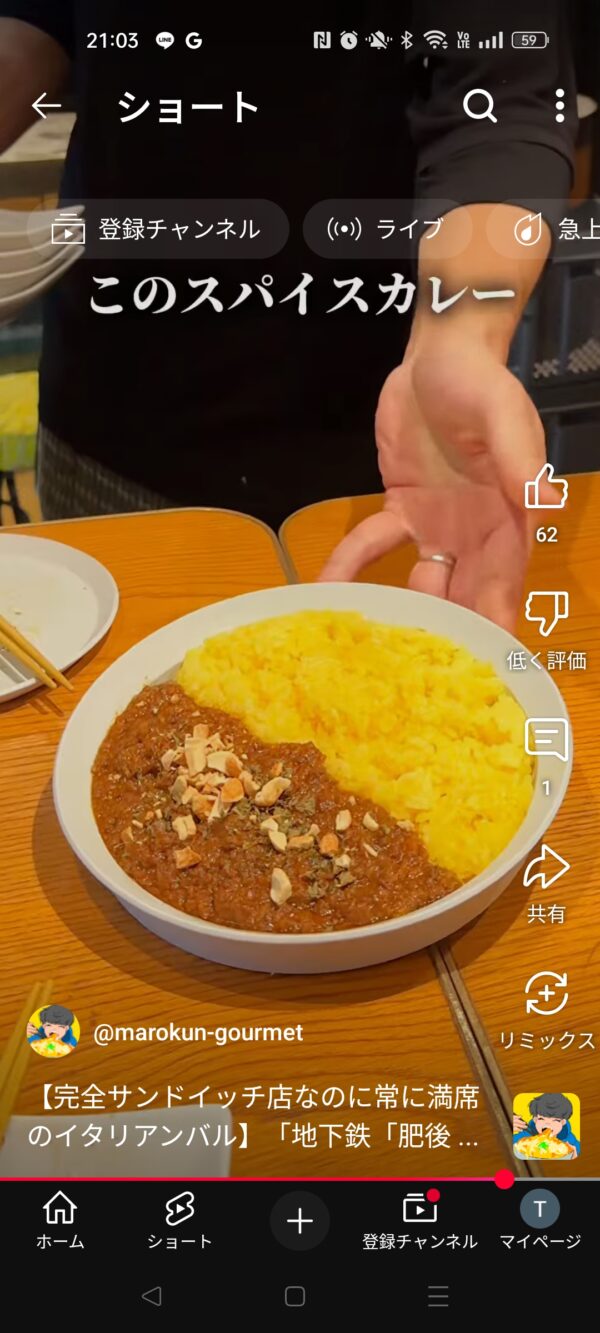Screen dimensions: 600x1333
Task: Select the 登録チャンネル chip
Action: [157, 229]
